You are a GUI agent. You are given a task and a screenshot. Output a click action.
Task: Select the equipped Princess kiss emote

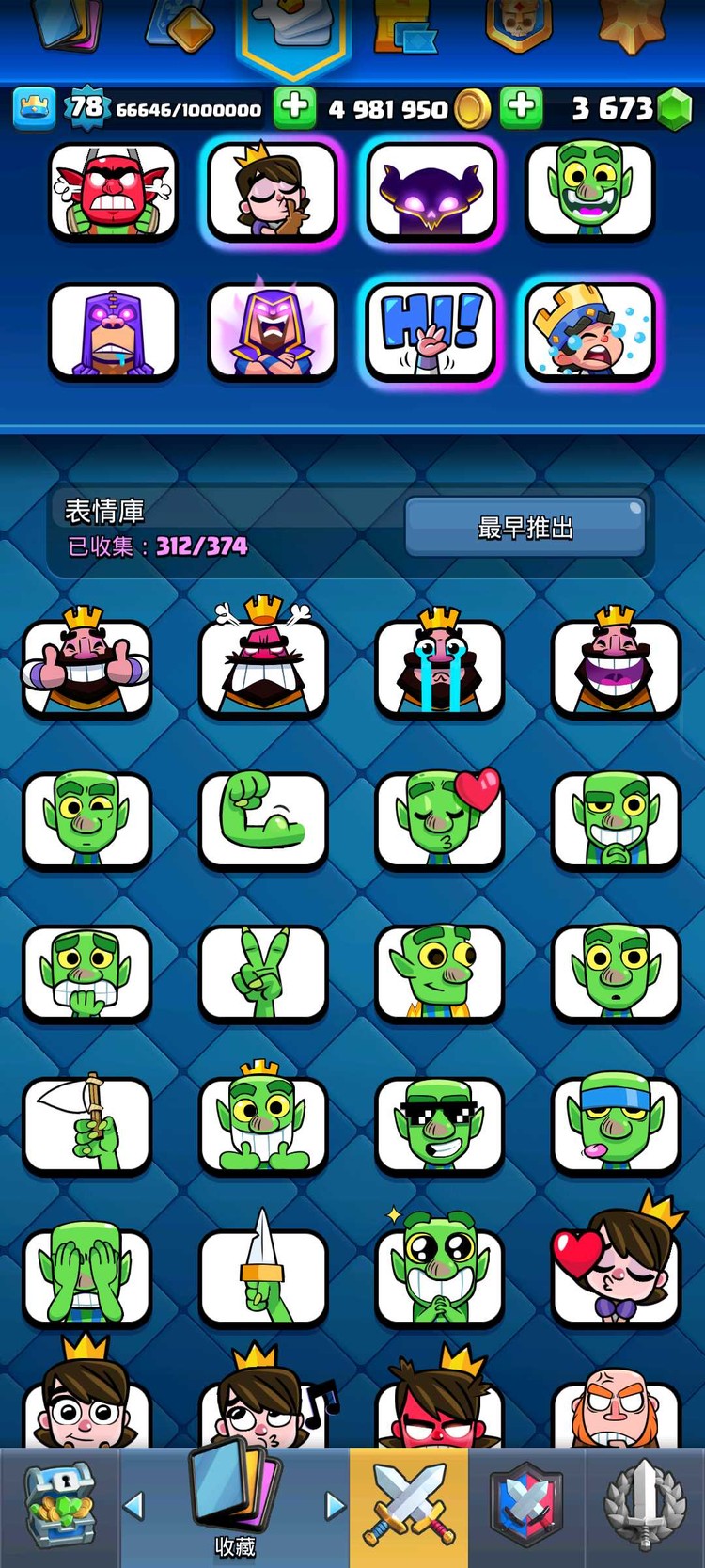[272, 192]
